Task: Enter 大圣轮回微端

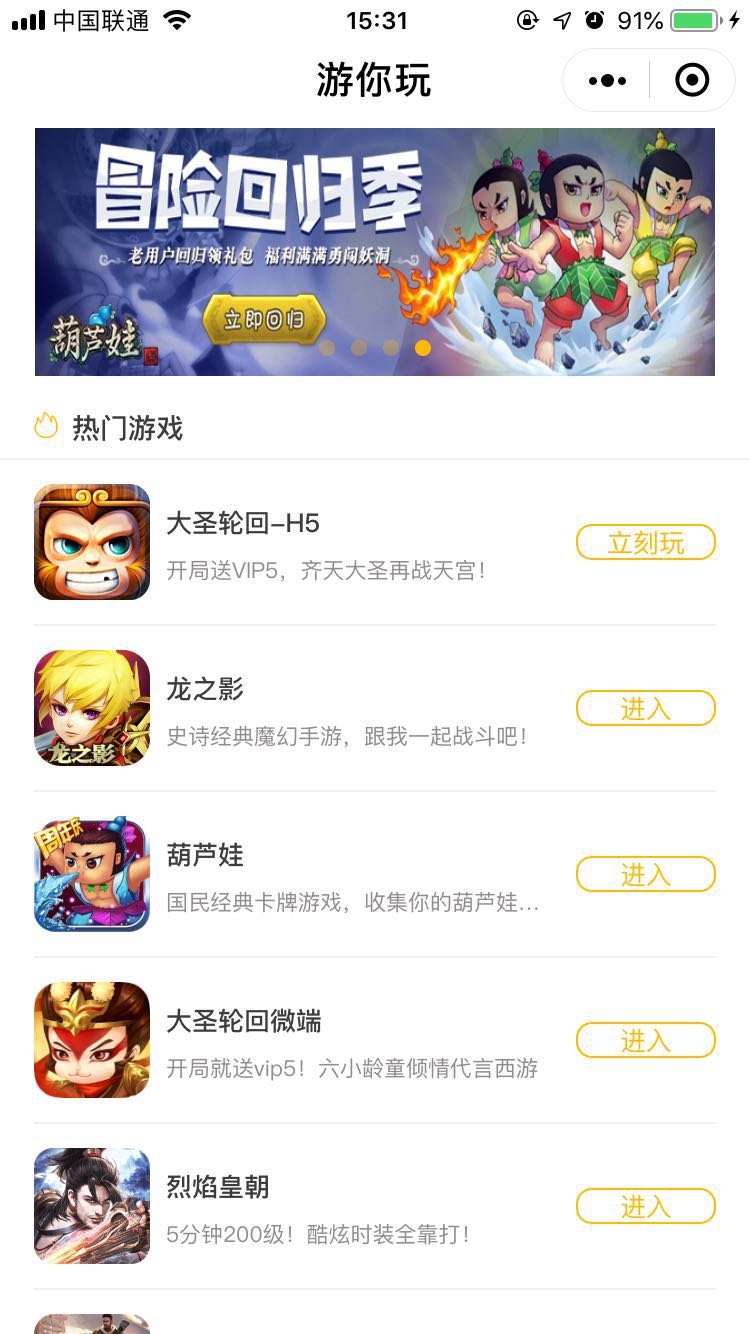Action: 645,1041
